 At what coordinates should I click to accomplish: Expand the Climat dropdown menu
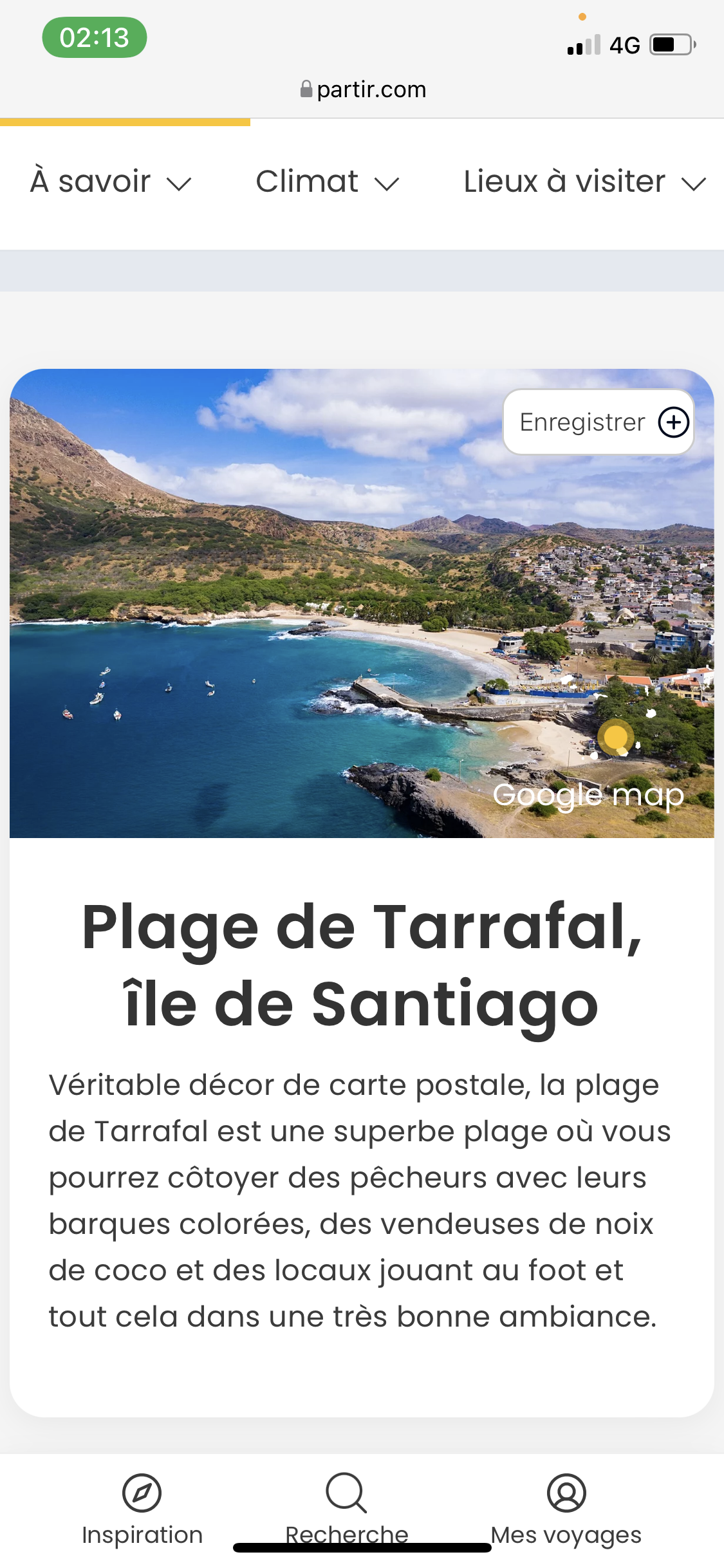click(x=327, y=182)
